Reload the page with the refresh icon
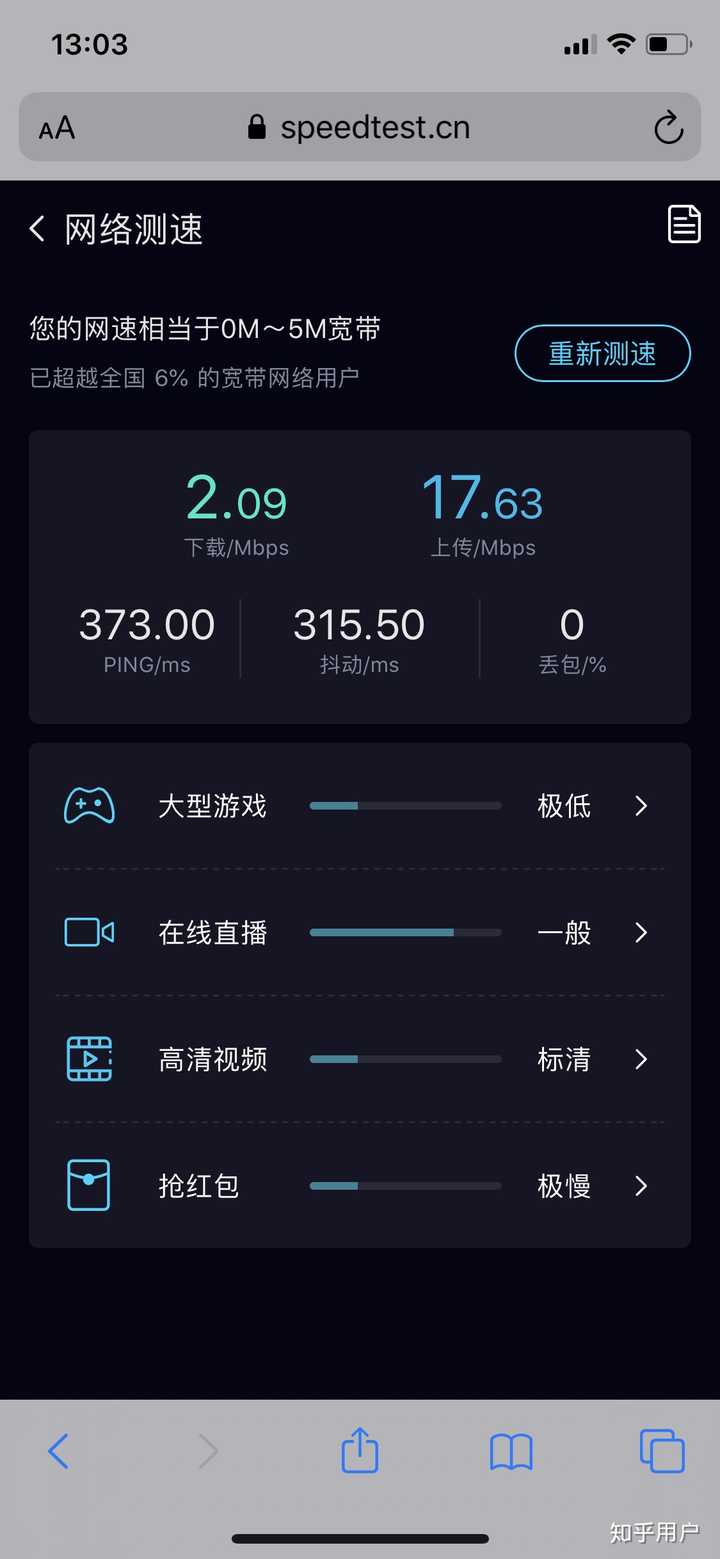The image size is (720, 1559). 667,127
